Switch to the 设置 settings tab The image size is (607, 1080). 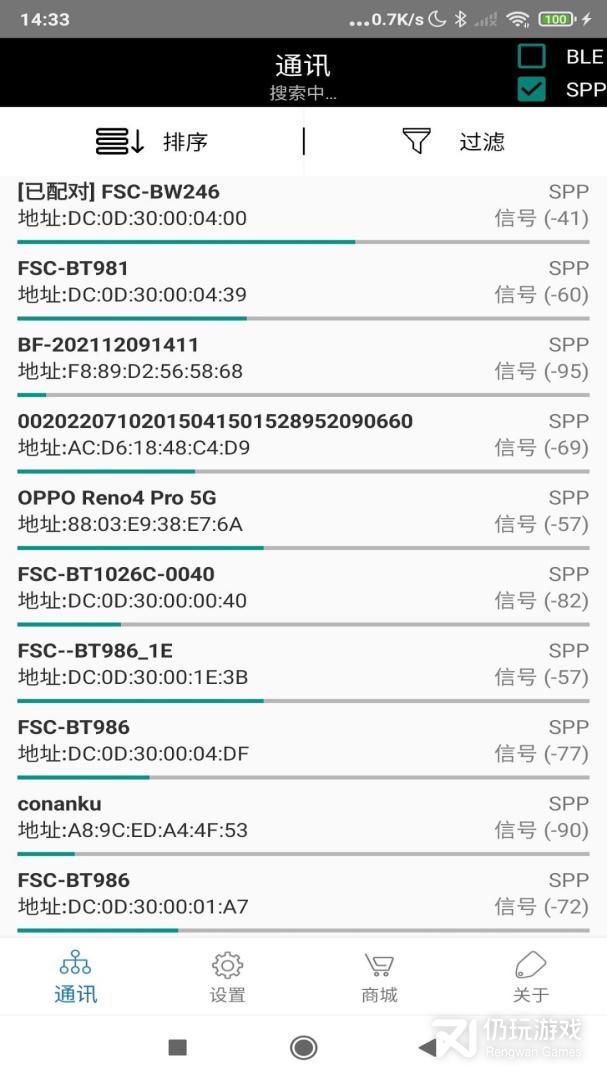coord(228,977)
